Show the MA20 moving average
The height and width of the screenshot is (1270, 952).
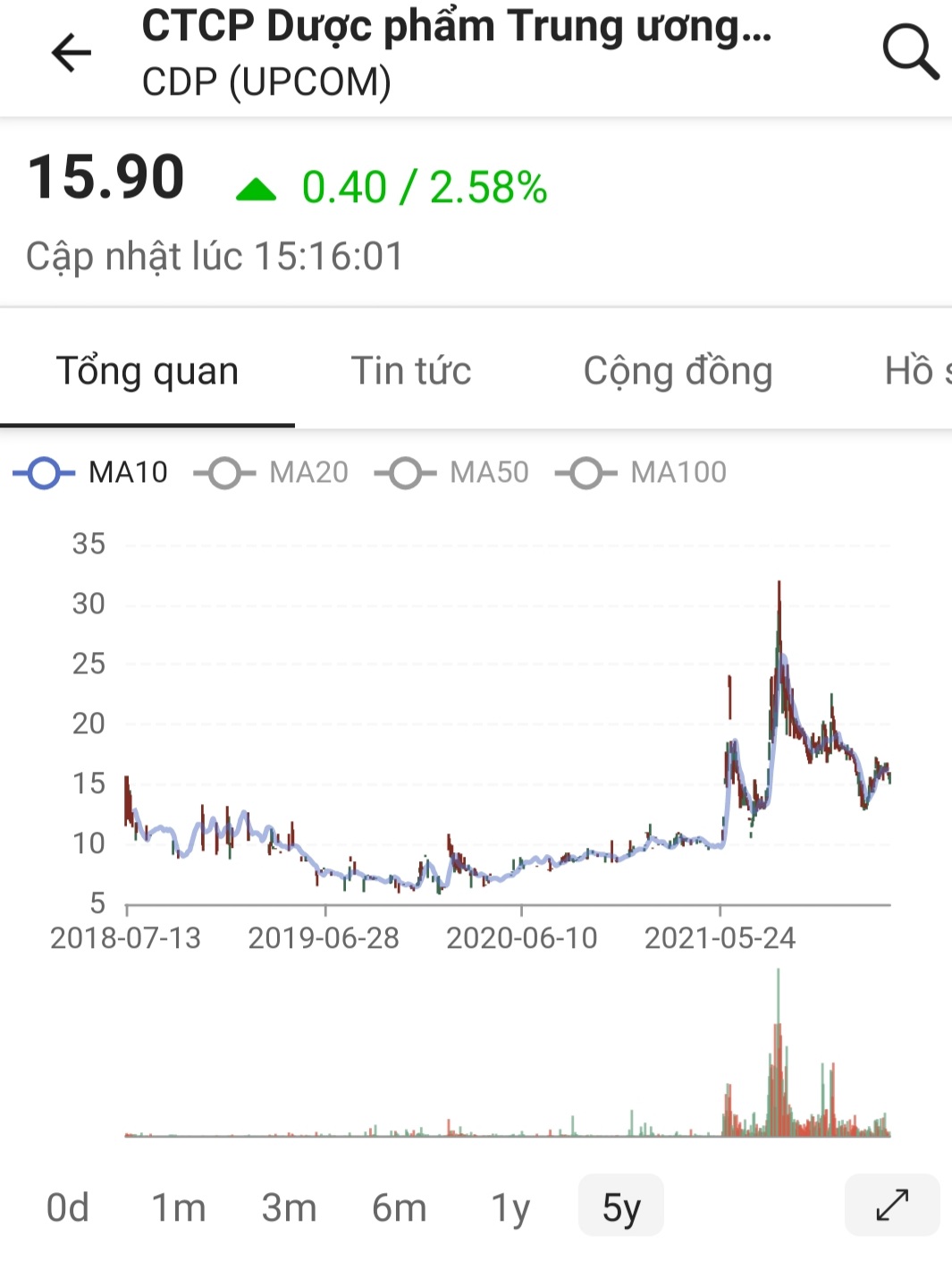(x=272, y=472)
